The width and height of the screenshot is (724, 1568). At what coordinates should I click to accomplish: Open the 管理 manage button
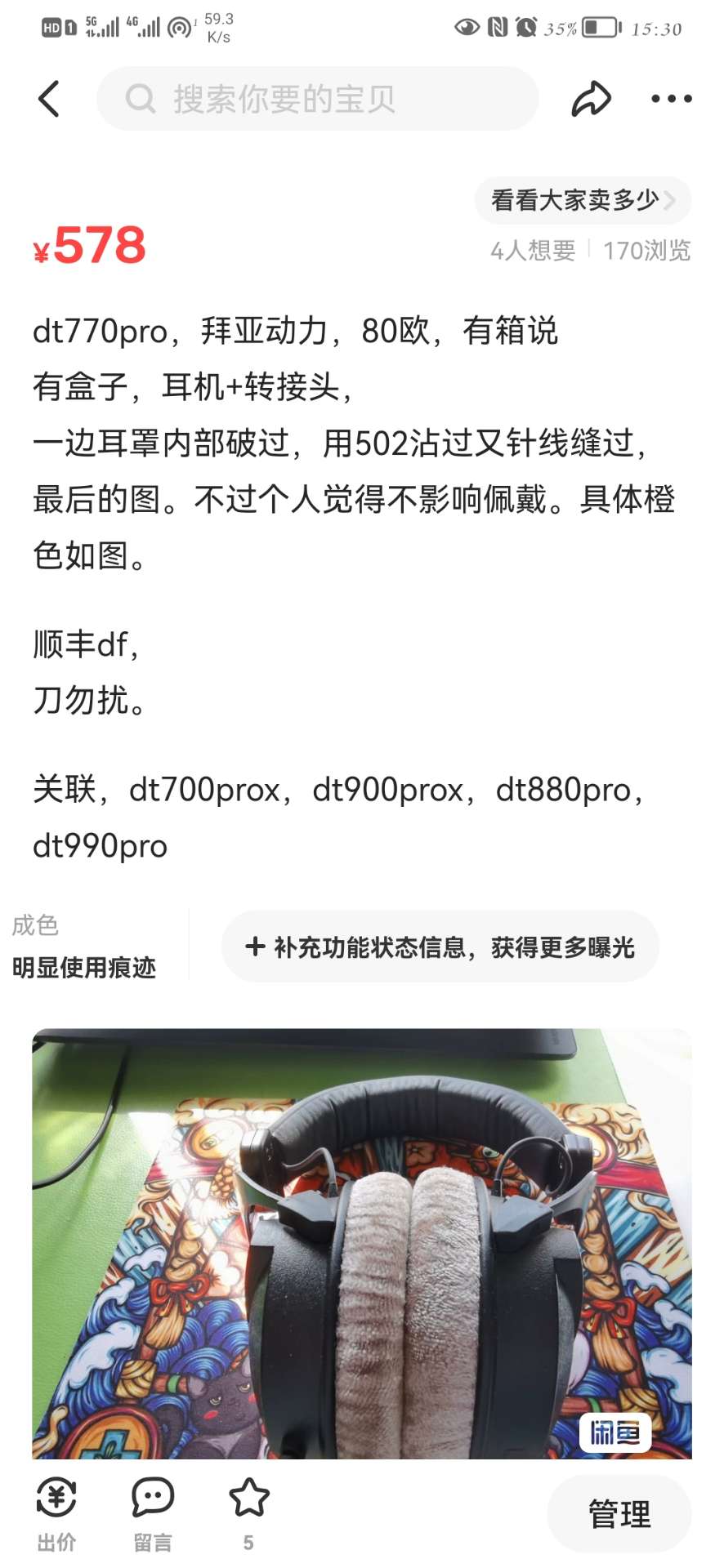pyautogui.click(x=619, y=1513)
